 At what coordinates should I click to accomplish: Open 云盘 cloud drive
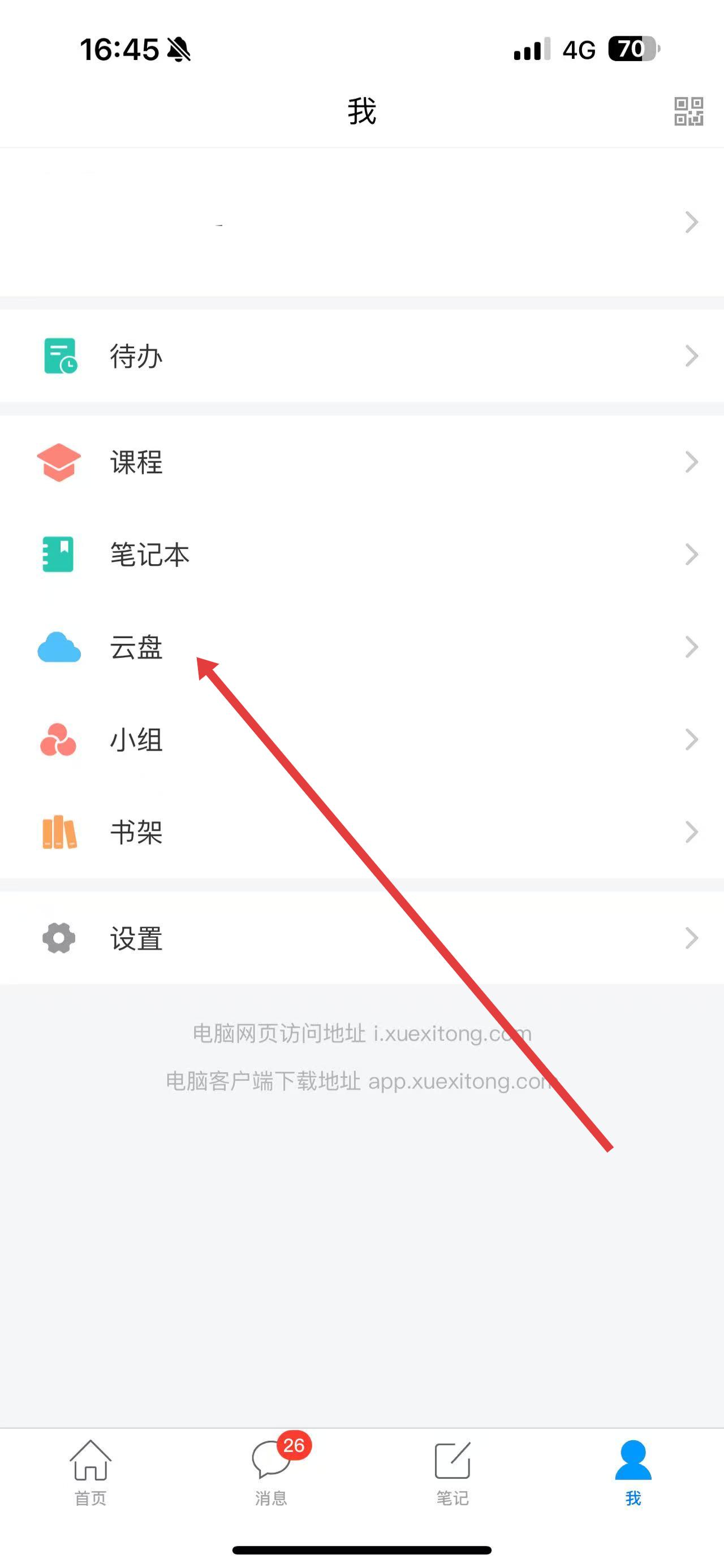361,647
